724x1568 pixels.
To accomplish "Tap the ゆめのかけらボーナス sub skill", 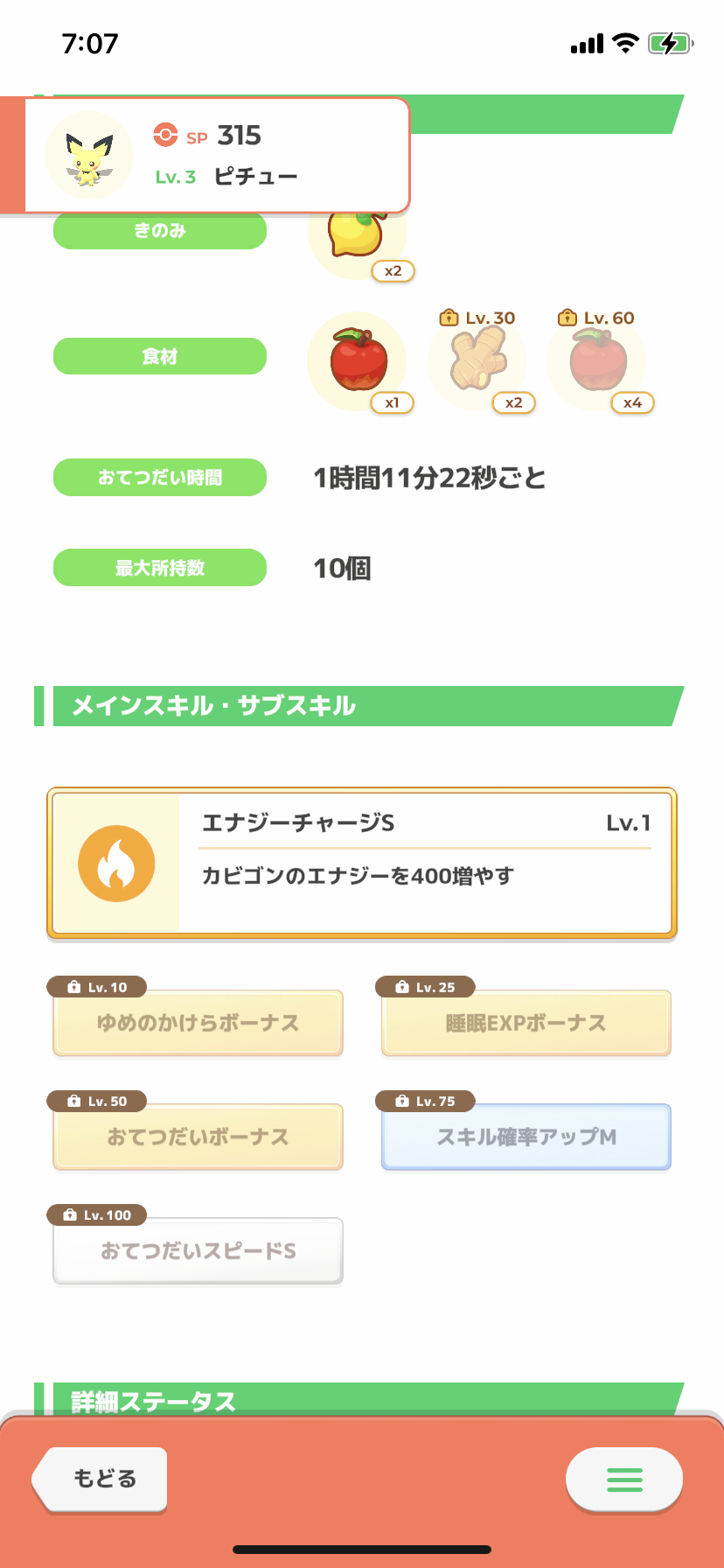I will (x=198, y=1023).
